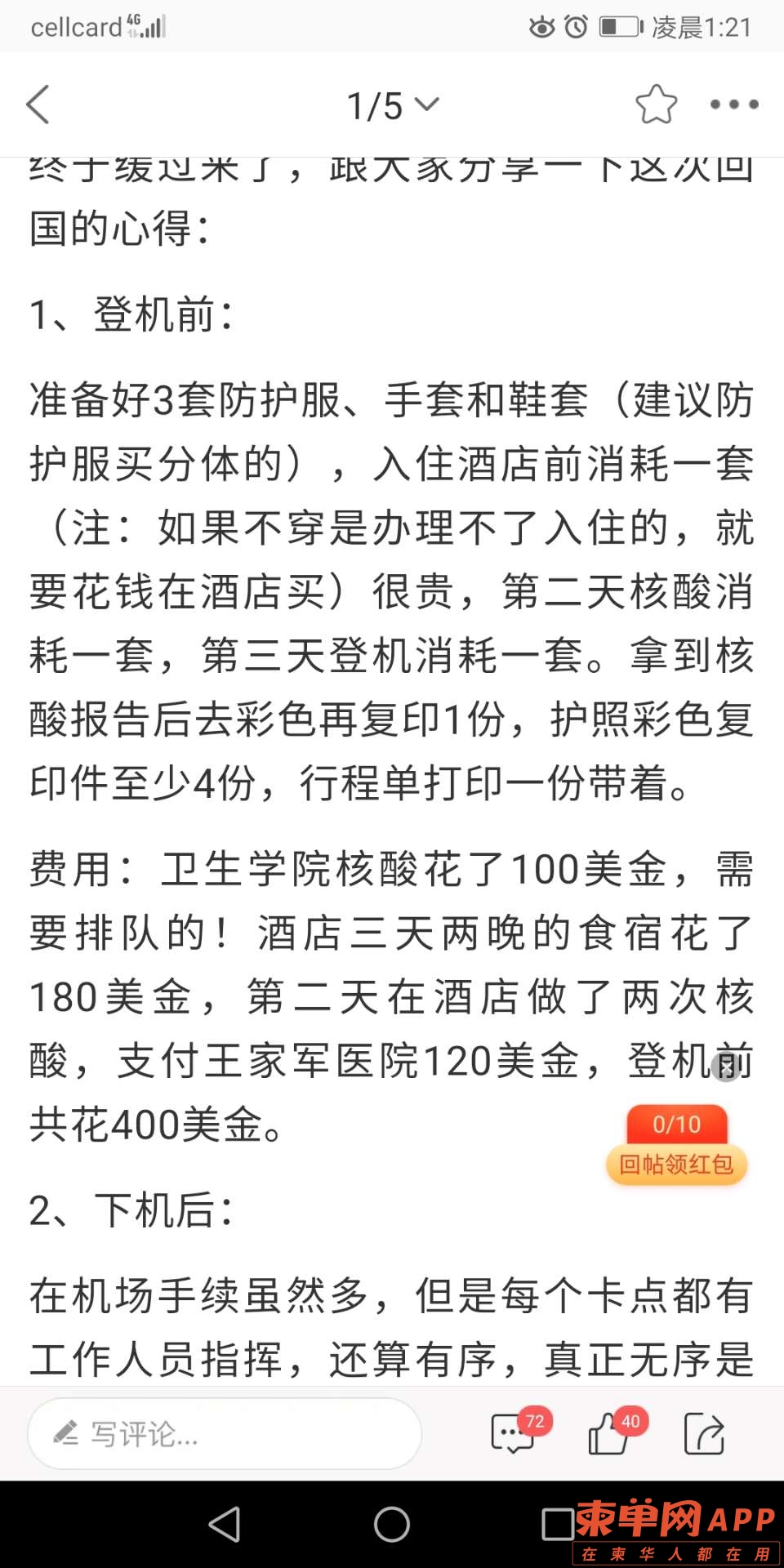Tap the system home button

coord(392,1524)
